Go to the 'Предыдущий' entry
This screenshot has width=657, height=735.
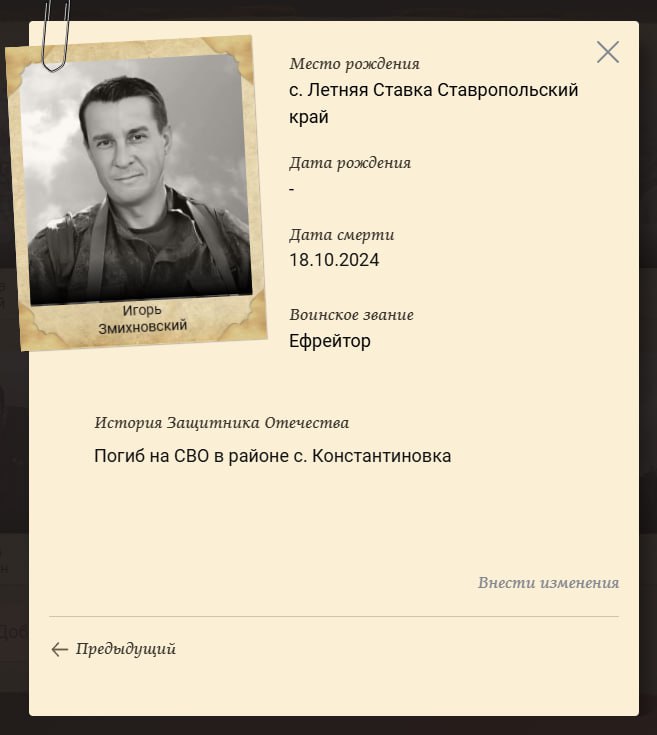click(114, 649)
